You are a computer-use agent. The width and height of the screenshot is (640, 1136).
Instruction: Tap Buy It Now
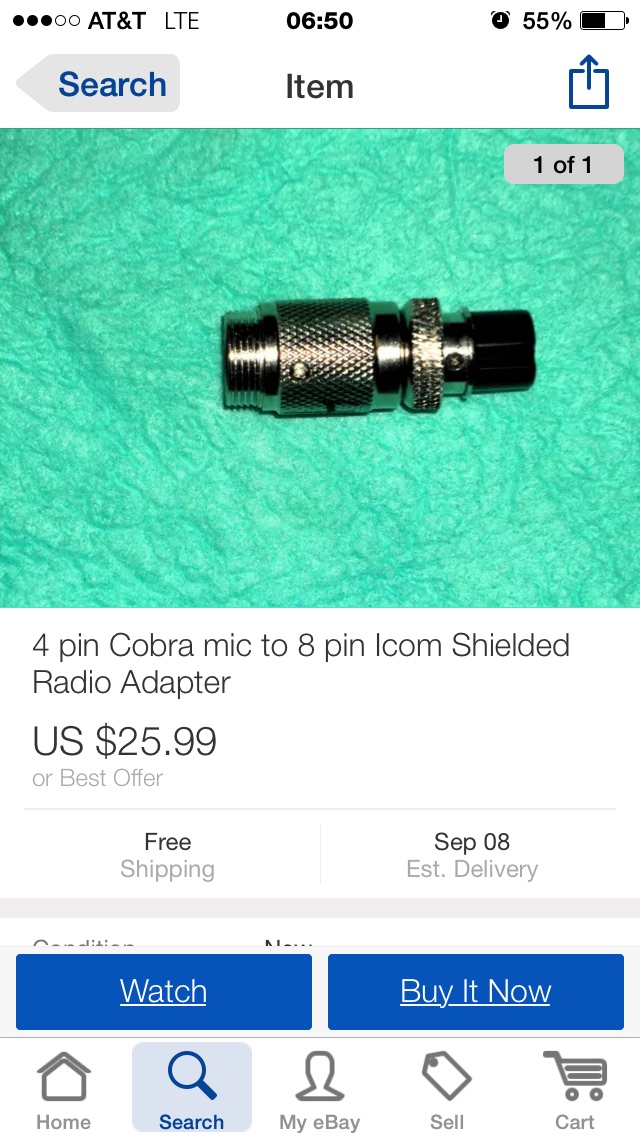(x=475, y=991)
